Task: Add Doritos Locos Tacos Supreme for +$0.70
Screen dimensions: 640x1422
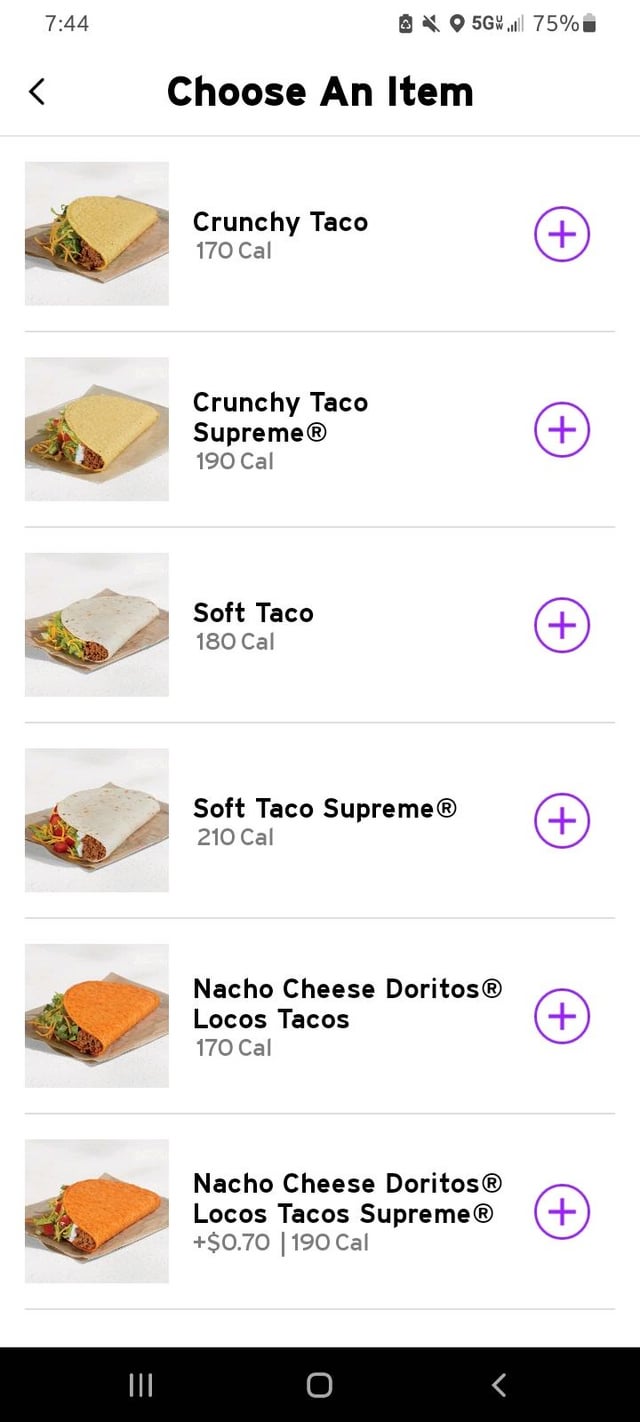Action: [562, 1211]
